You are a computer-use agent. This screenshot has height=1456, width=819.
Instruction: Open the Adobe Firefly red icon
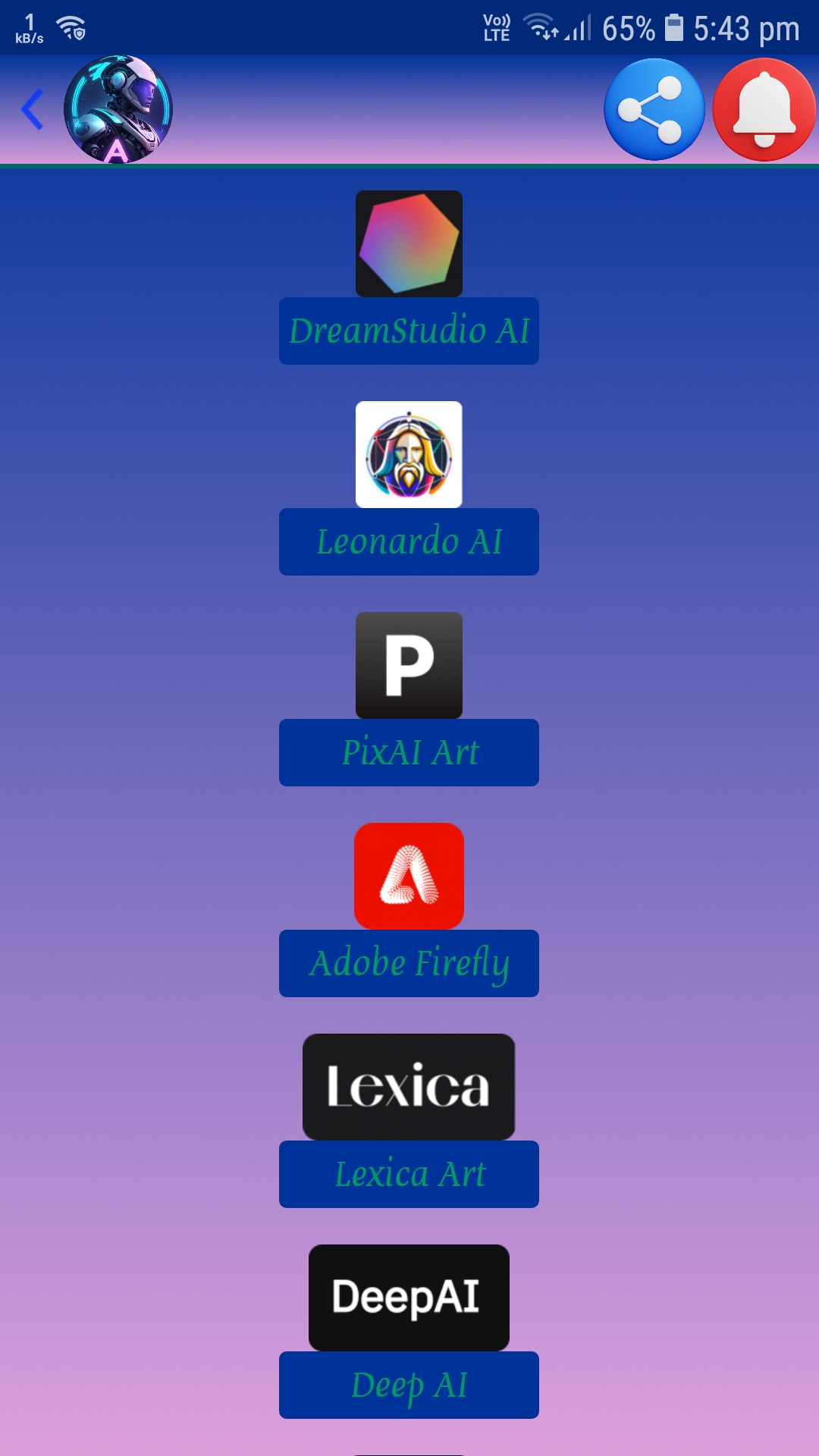click(409, 877)
